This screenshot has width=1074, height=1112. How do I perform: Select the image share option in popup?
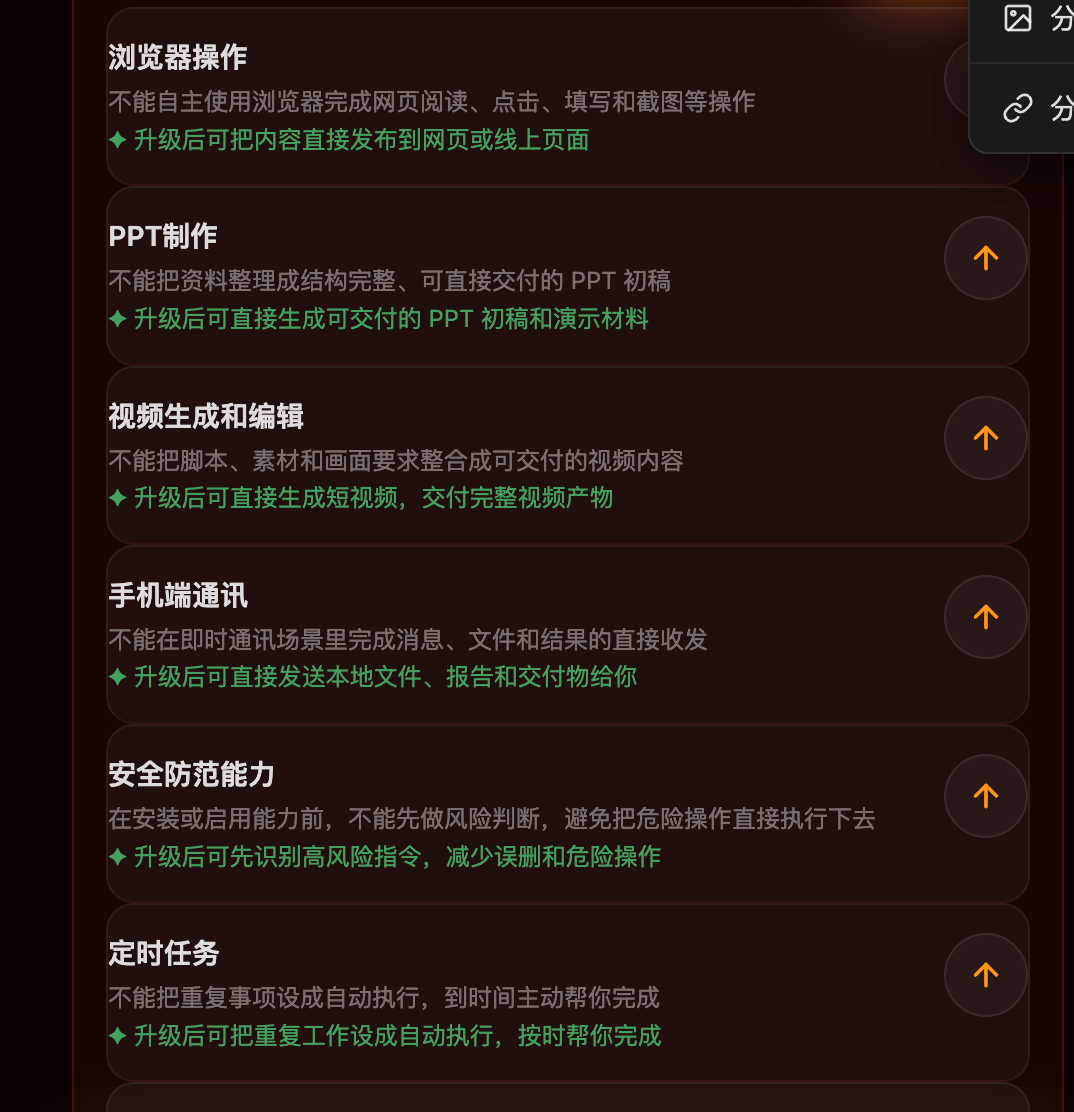pyautogui.click(x=1030, y=18)
